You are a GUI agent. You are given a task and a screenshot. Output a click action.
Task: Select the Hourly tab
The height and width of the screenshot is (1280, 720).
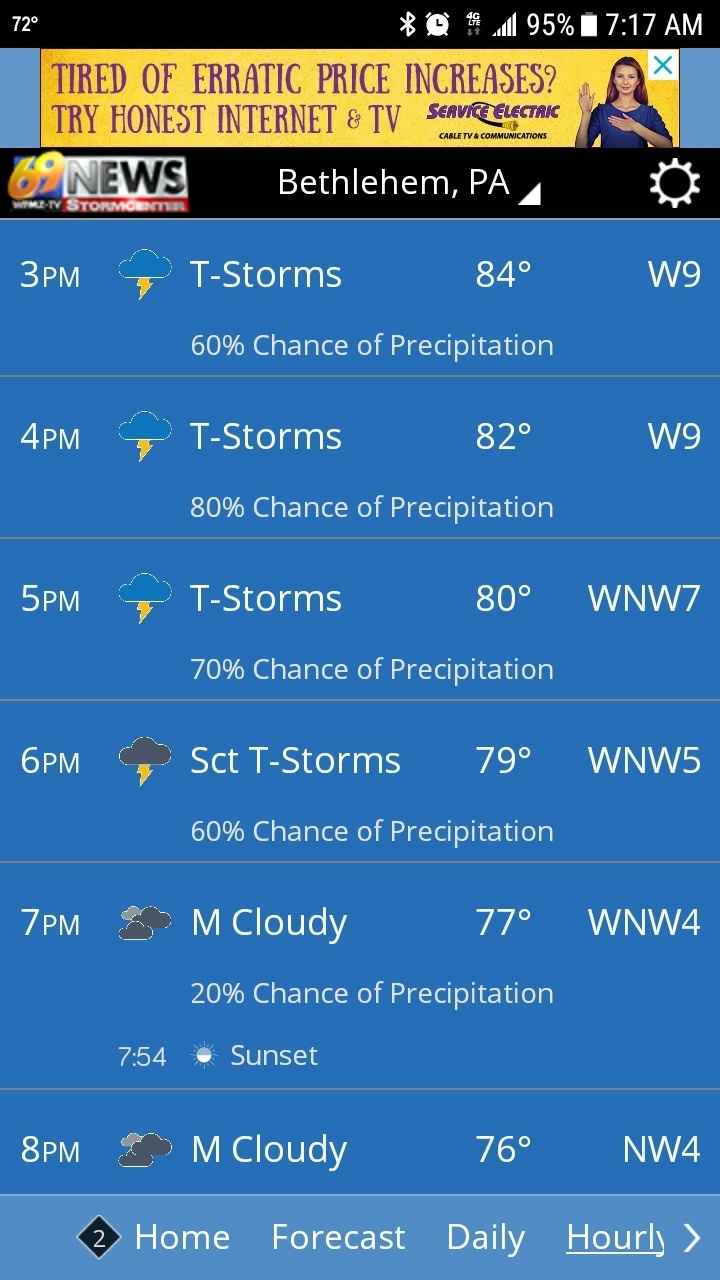(614, 1238)
